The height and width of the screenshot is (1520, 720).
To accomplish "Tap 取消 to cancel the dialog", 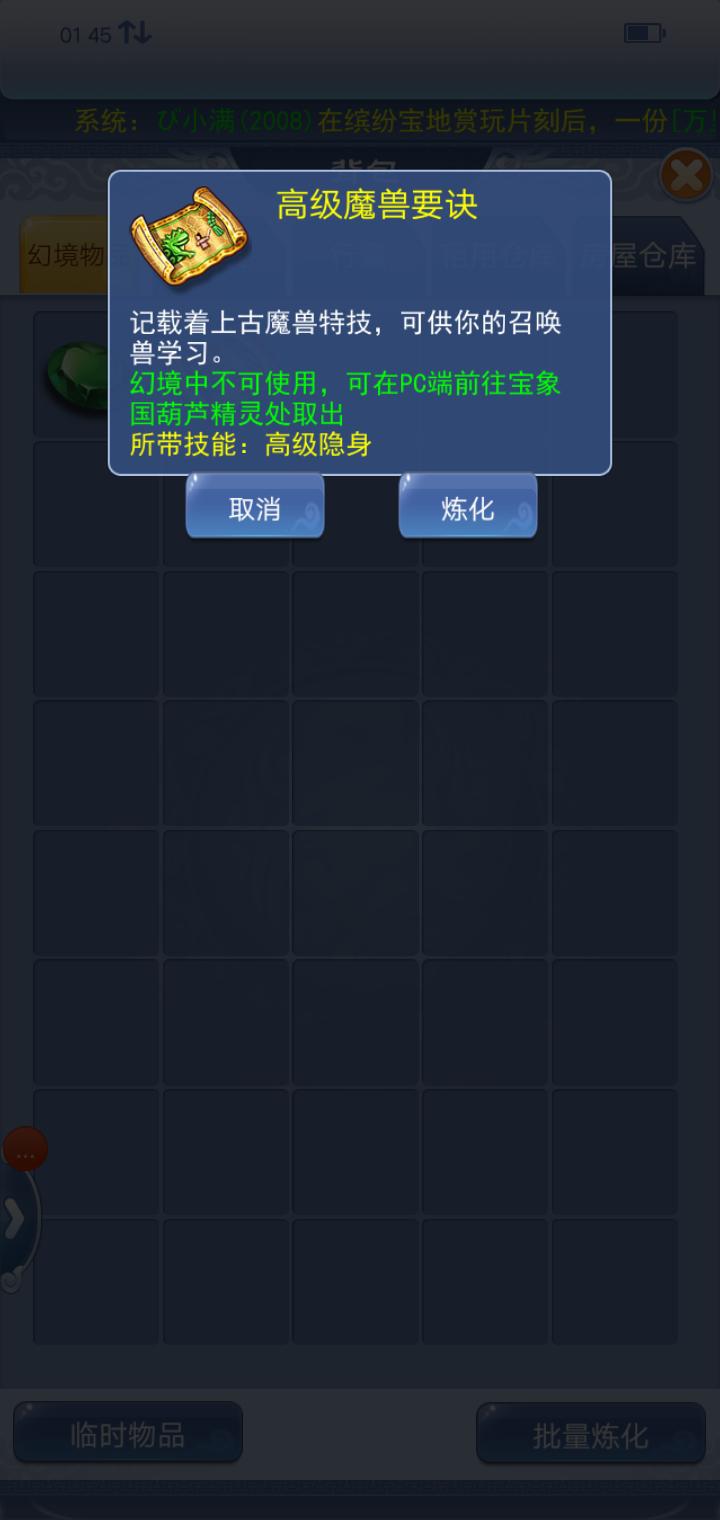I will click(254, 508).
